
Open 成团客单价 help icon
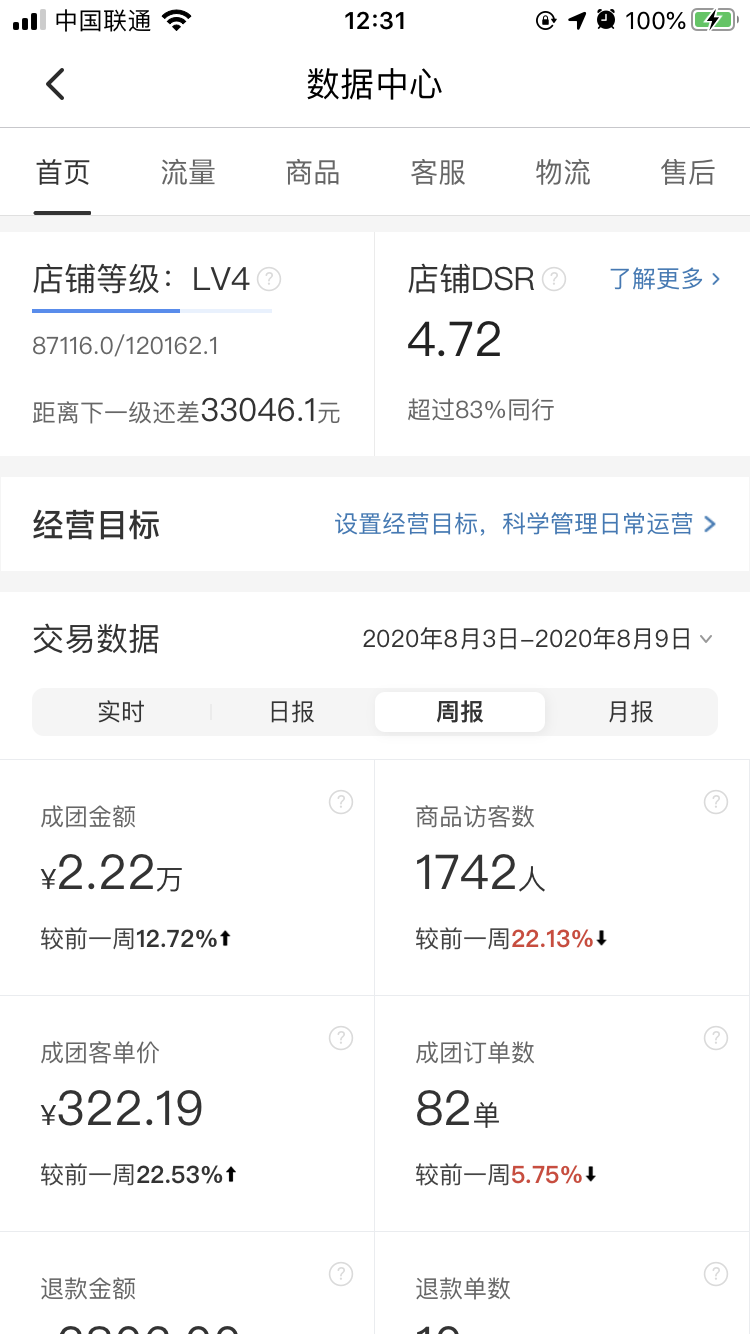tap(341, 1038)
